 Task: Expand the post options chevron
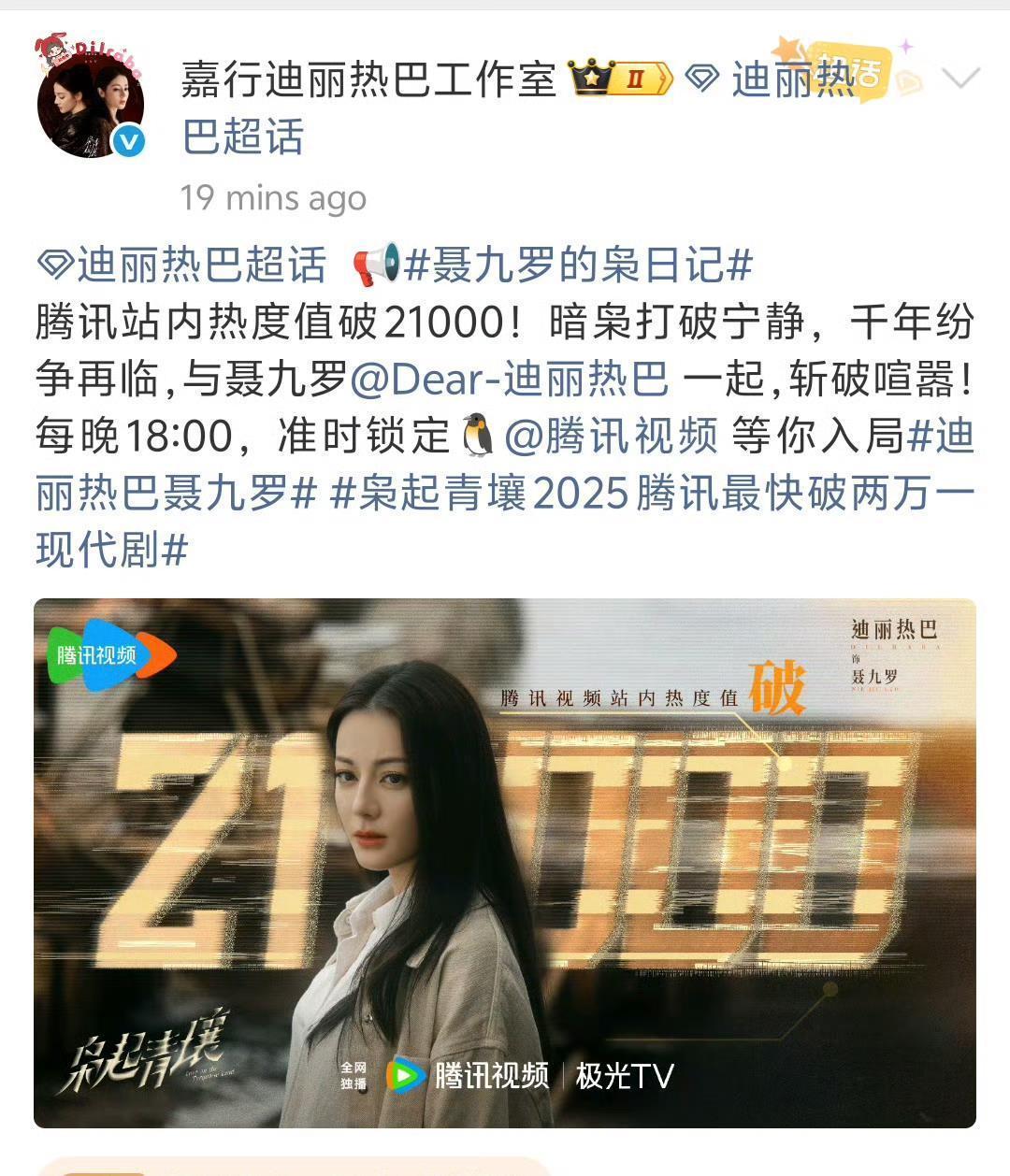click(960, 79)
